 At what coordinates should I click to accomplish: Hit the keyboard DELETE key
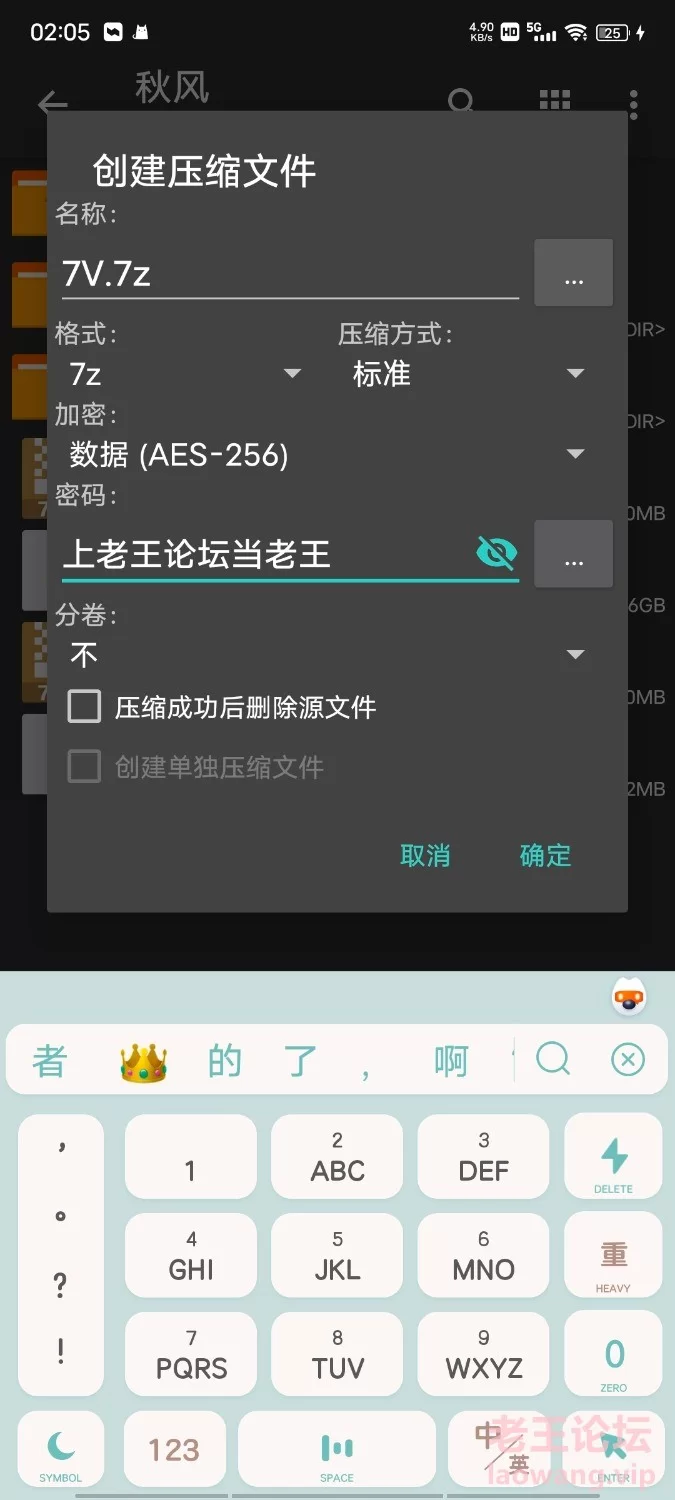(613, 1163)
